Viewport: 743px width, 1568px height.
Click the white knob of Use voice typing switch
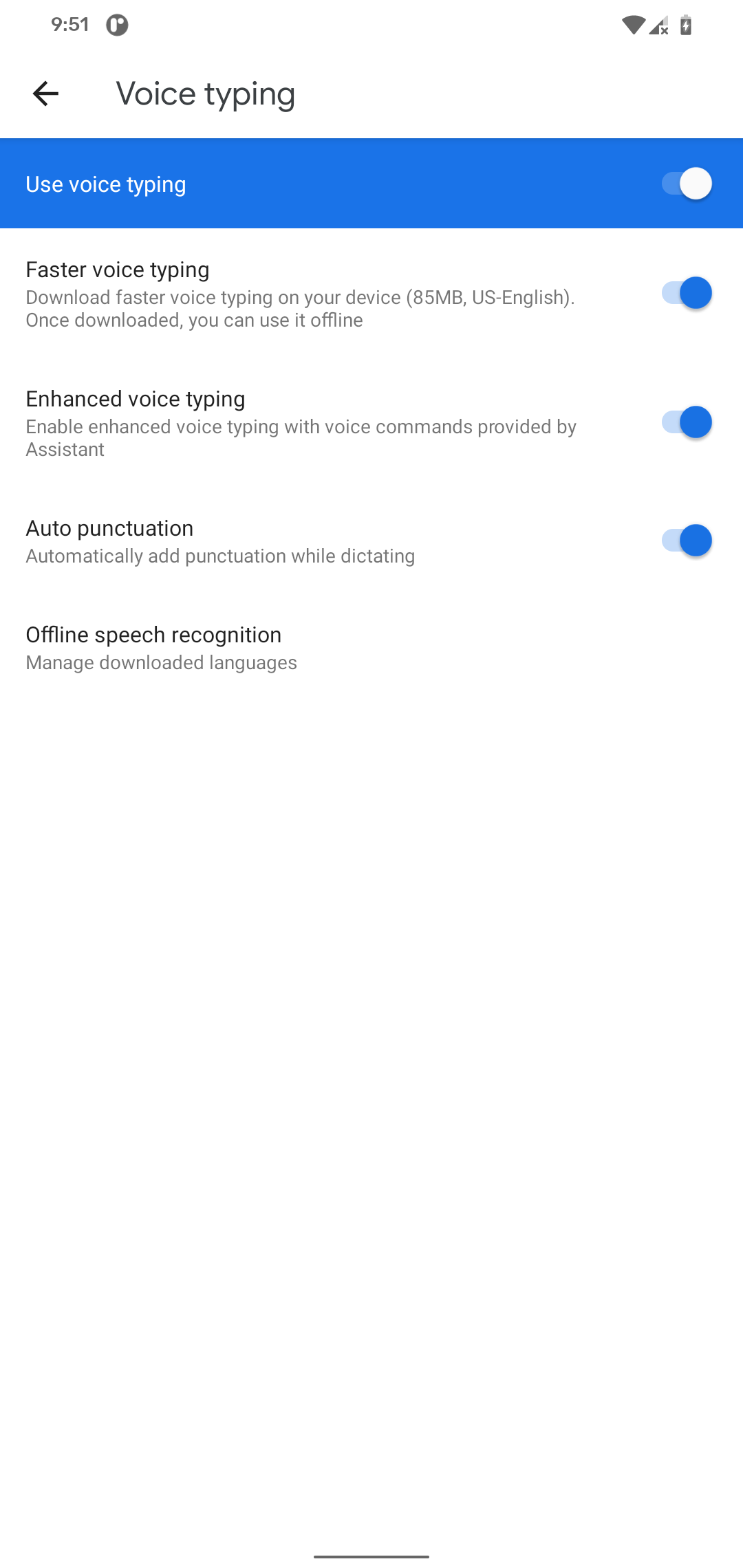695,183
